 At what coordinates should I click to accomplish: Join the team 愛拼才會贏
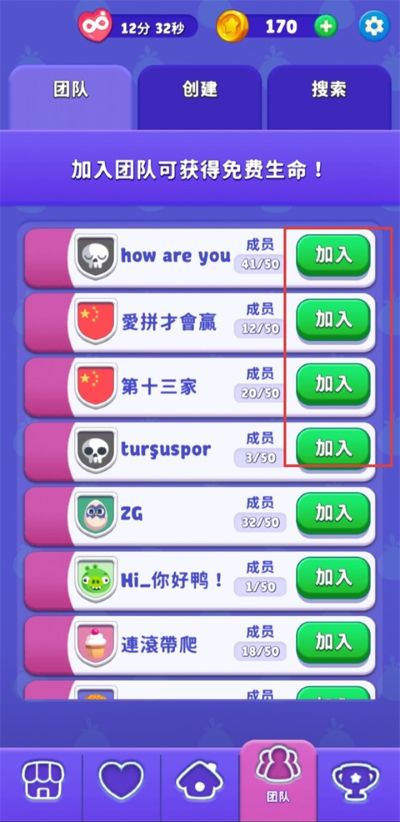pyautogui.click(x=333, y=320)
